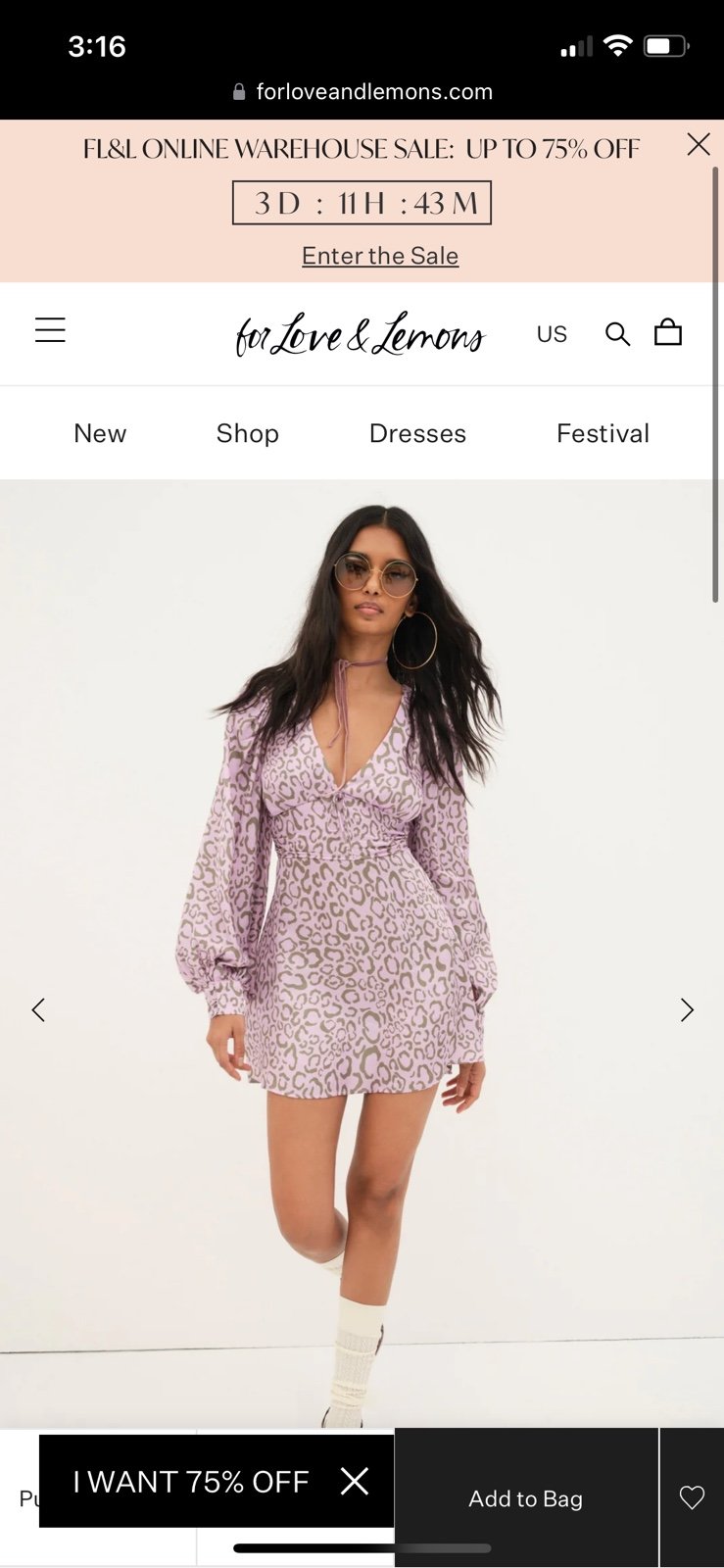
Task: Change the US region selector
Action: point(552,334)
